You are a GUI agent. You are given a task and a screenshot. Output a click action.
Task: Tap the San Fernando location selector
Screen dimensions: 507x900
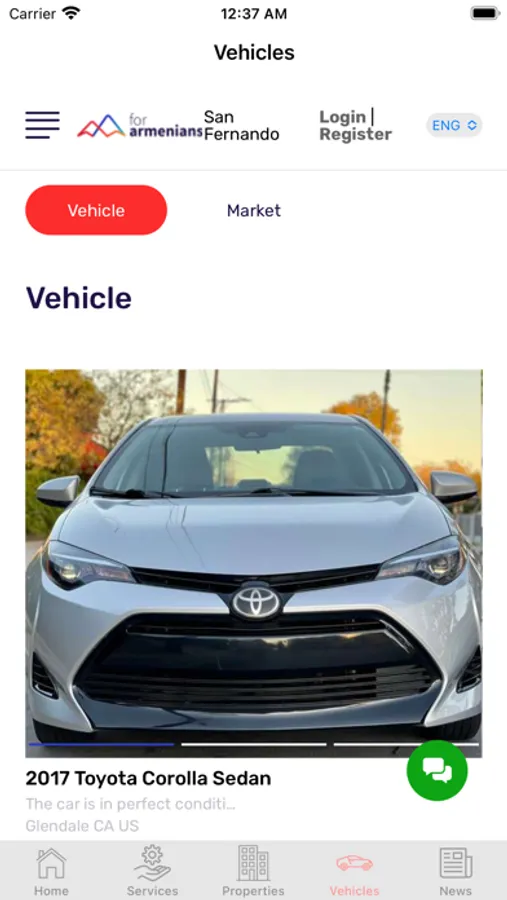pos(242,125)
